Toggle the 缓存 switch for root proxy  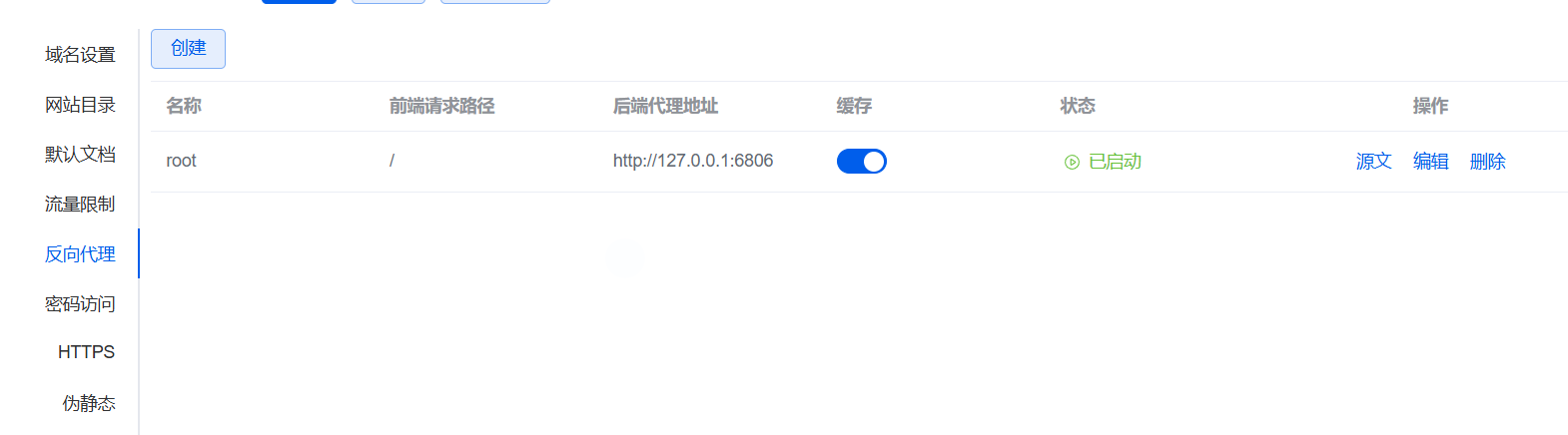tap(861, 162)
